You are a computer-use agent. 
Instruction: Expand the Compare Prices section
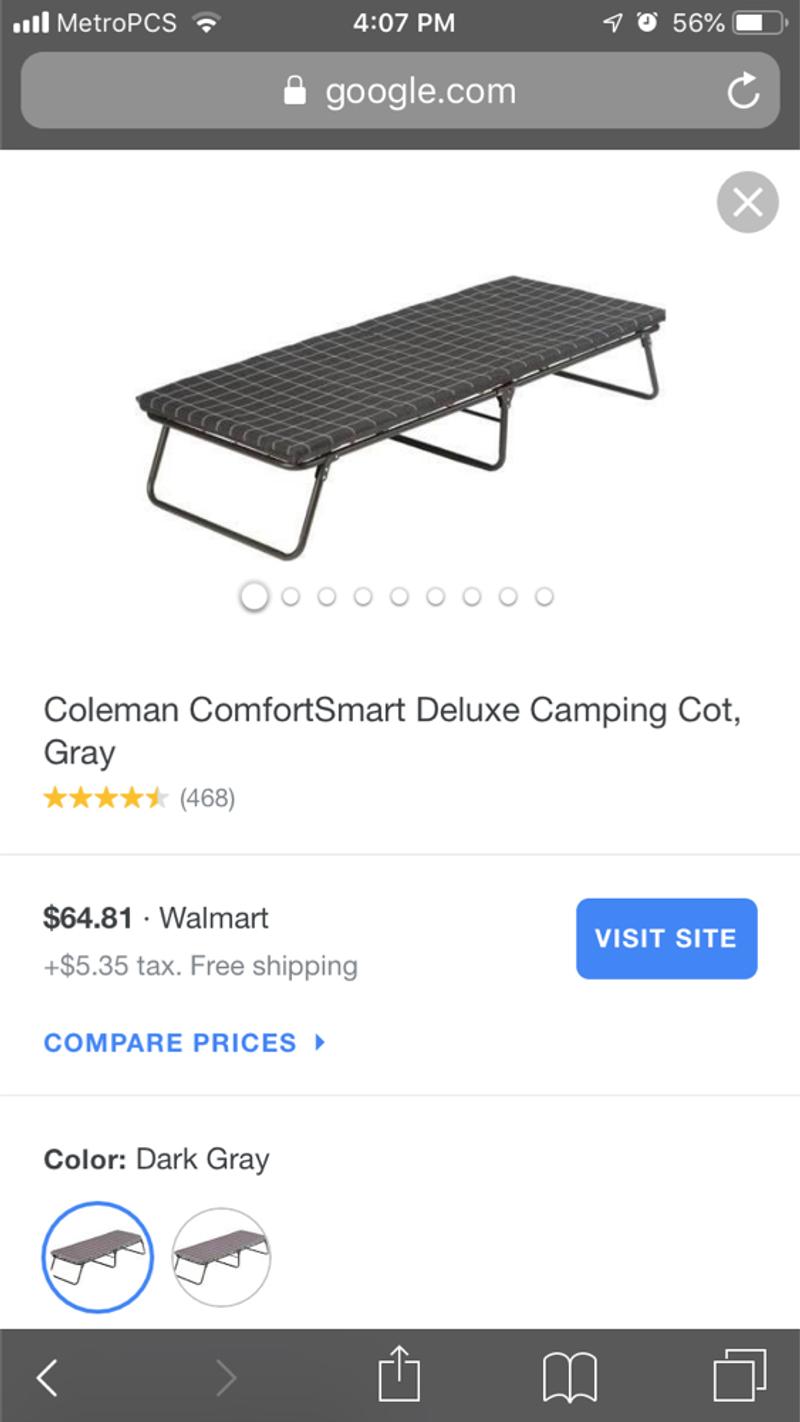[x=168, y=1043]
